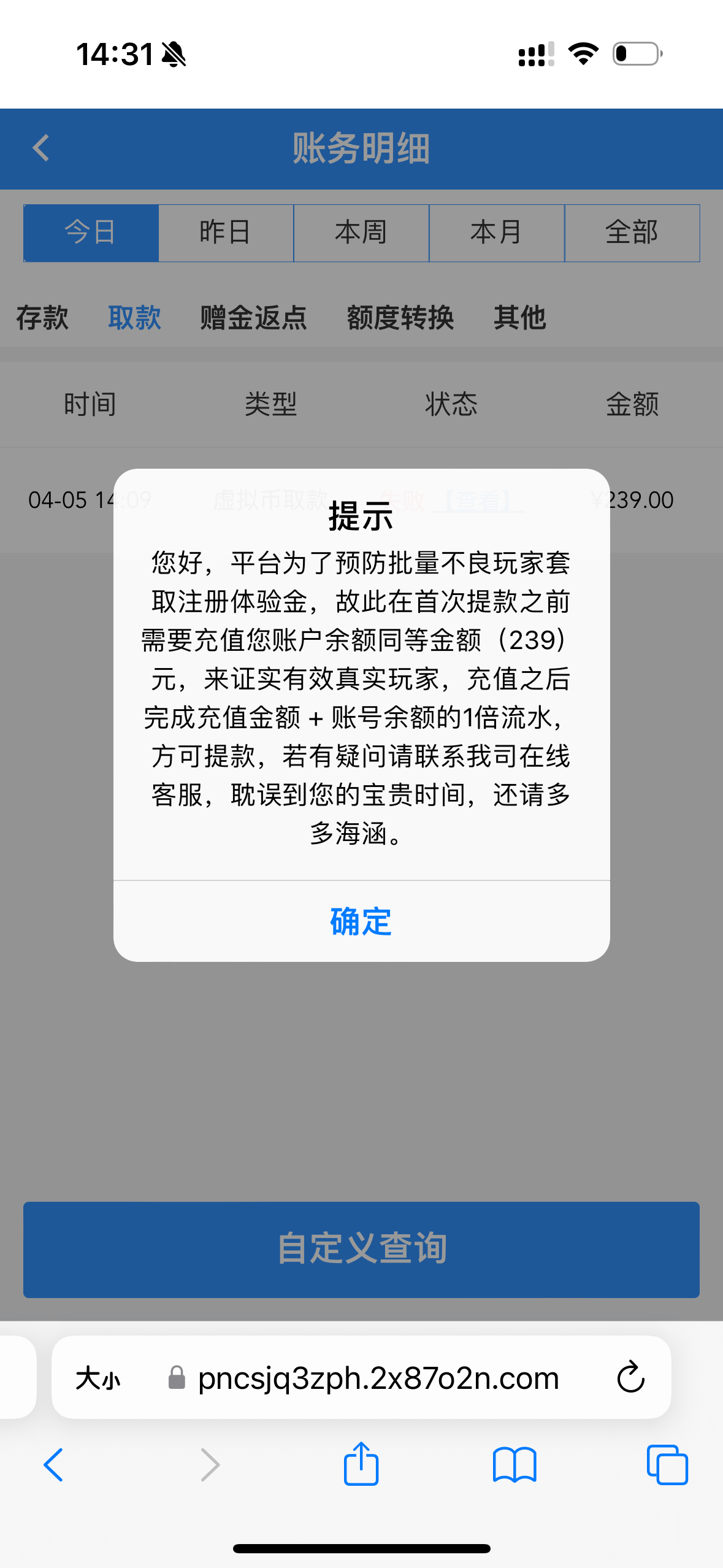723x1568 pixels.
Task: Show open Safari tabs
Action: pos(667,1465)
